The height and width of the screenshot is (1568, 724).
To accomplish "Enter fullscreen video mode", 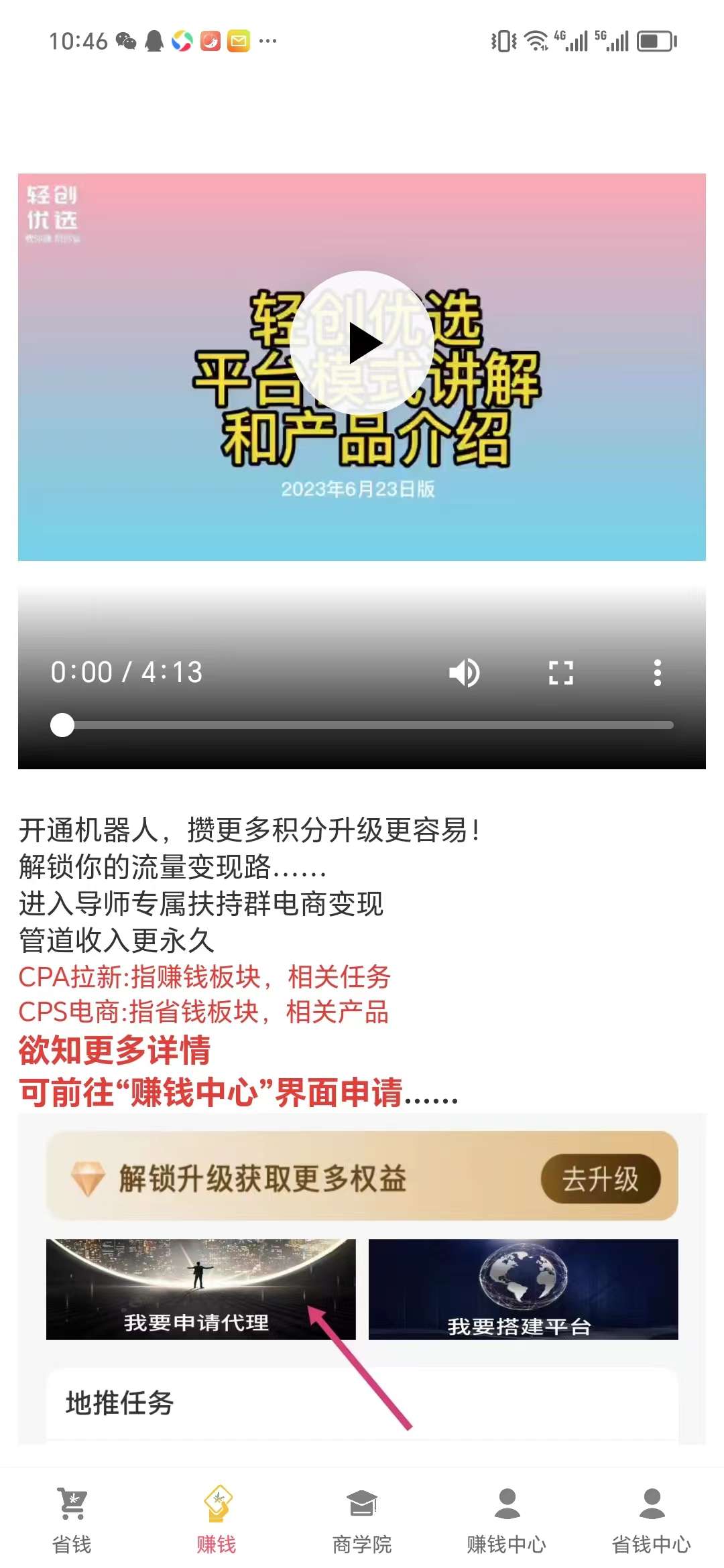I will click(560, 673).
